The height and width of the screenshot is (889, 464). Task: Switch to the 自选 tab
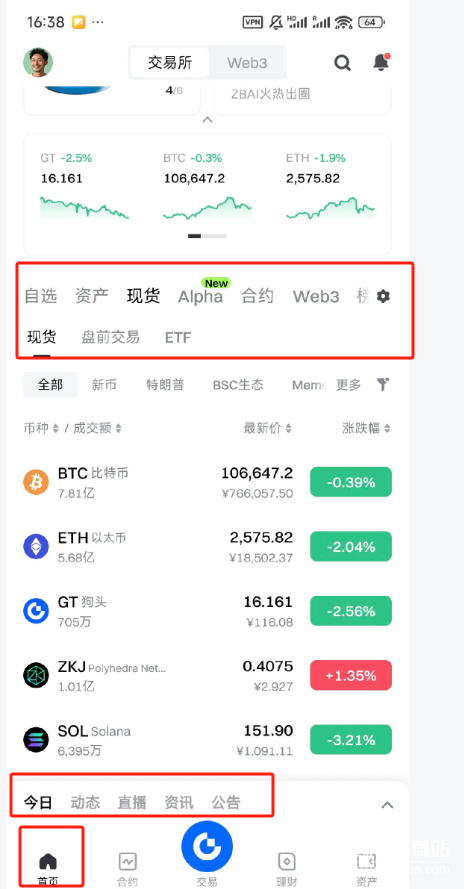41,296
